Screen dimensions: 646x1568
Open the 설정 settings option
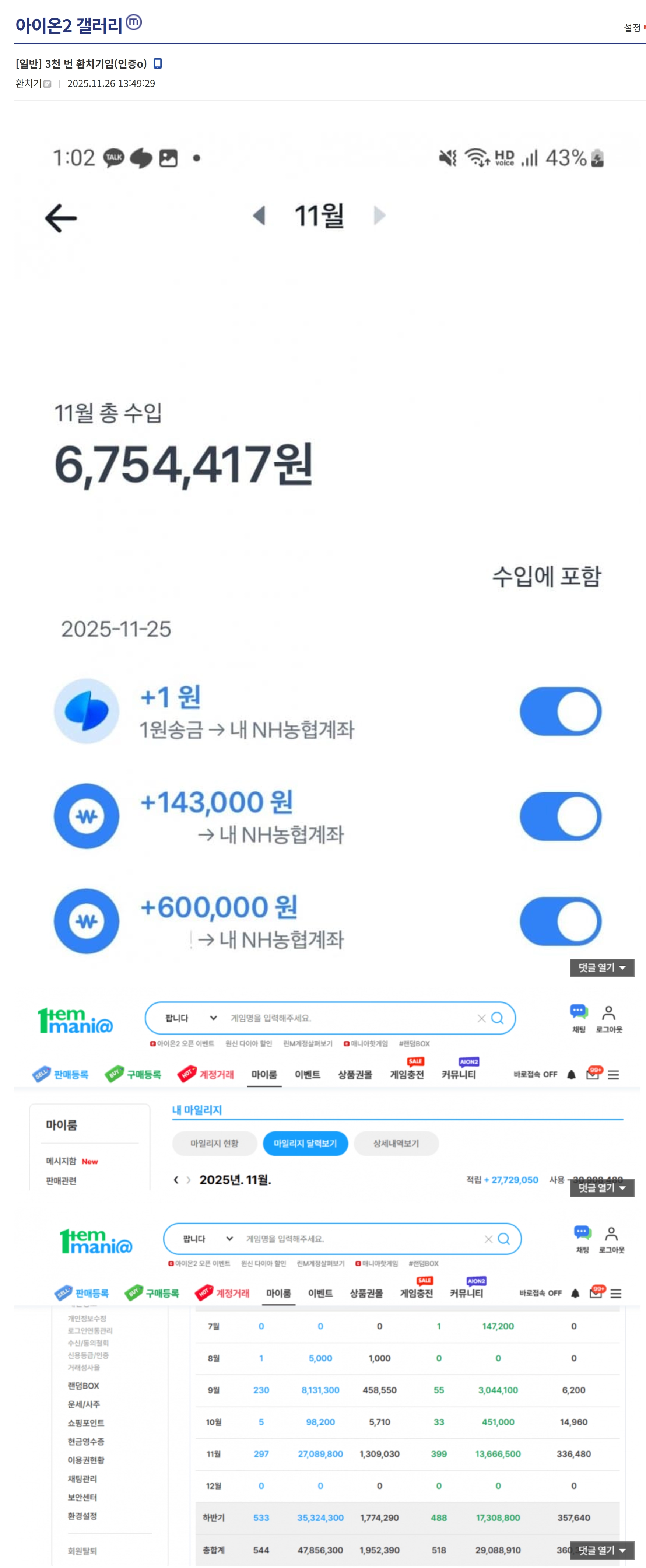(x=632, y=28)
